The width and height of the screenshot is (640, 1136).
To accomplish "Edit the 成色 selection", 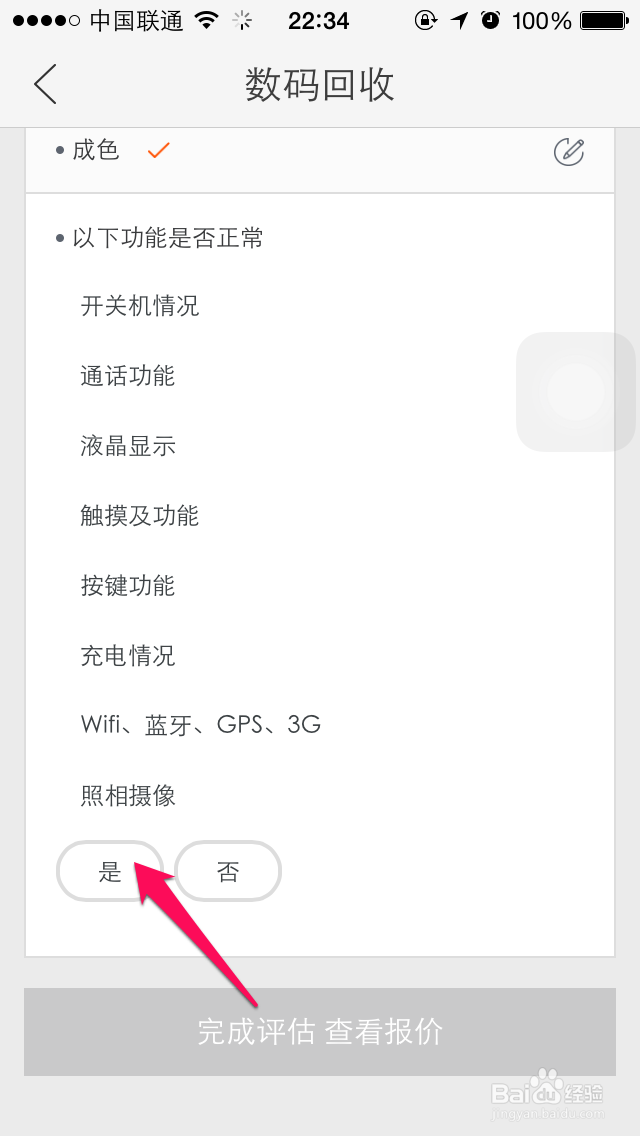I will [568, 152].
